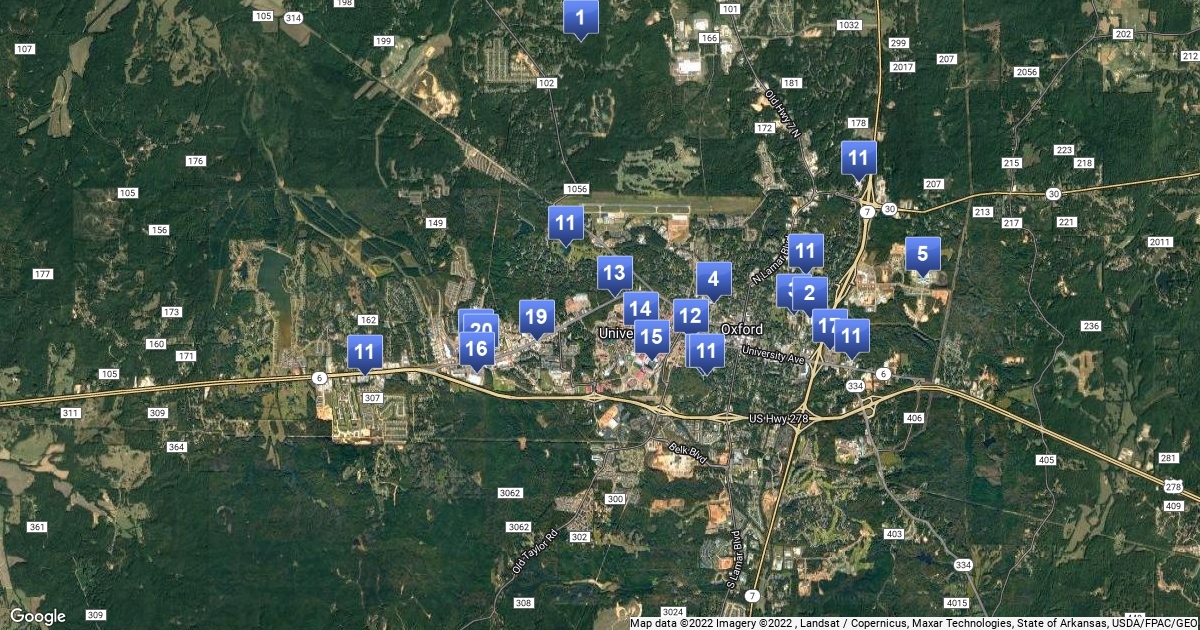Open map marker number 5
Screen dimensions: 1200x630
point(923,253)
